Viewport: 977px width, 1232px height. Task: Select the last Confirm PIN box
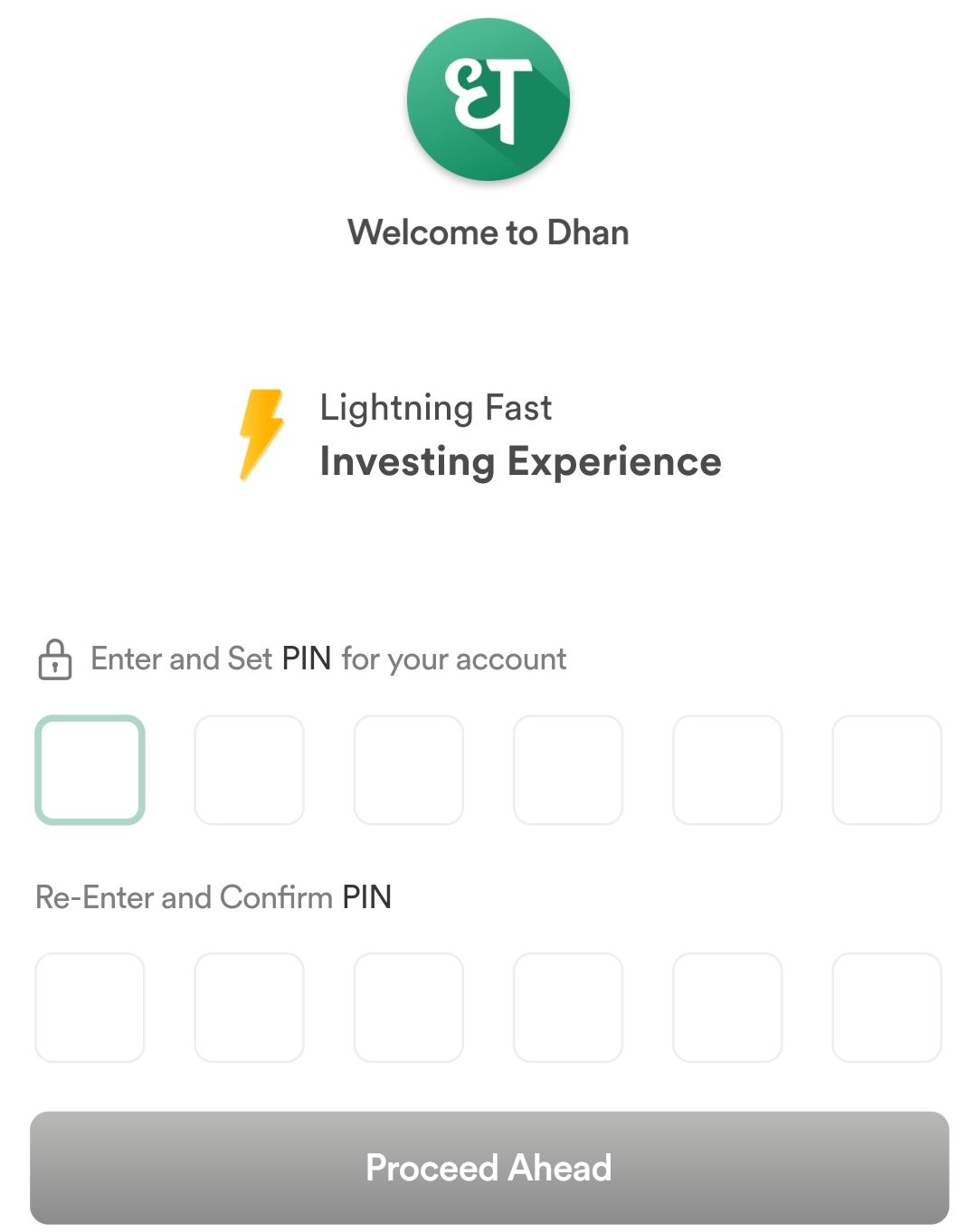click(886, 1007)
